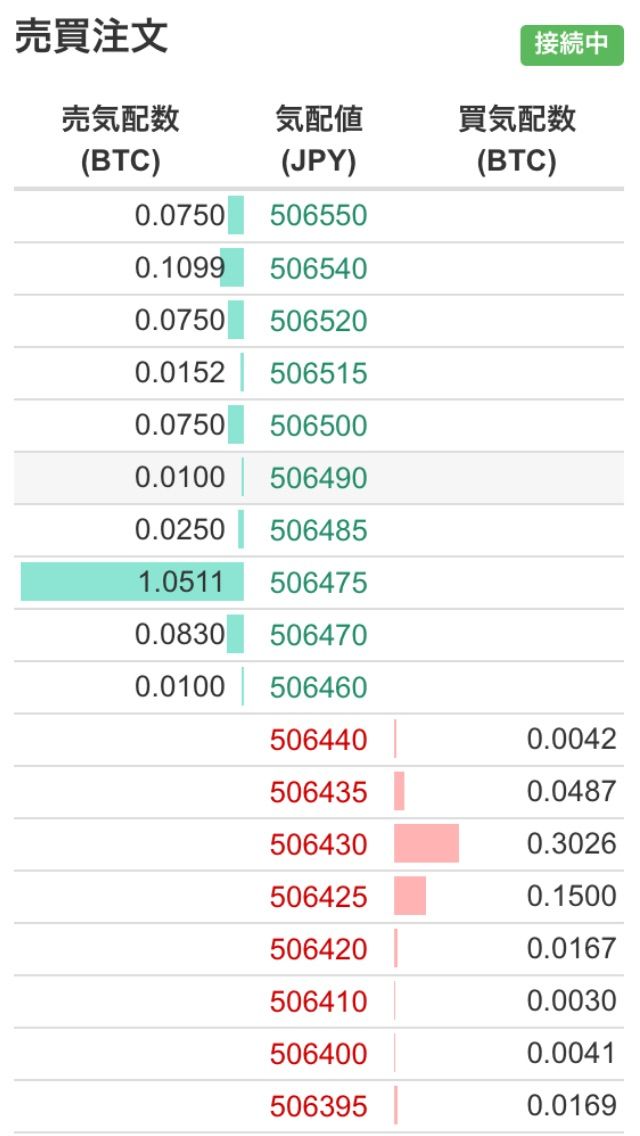
Task: Select the top bid row 506440
Action: [318, 740]
